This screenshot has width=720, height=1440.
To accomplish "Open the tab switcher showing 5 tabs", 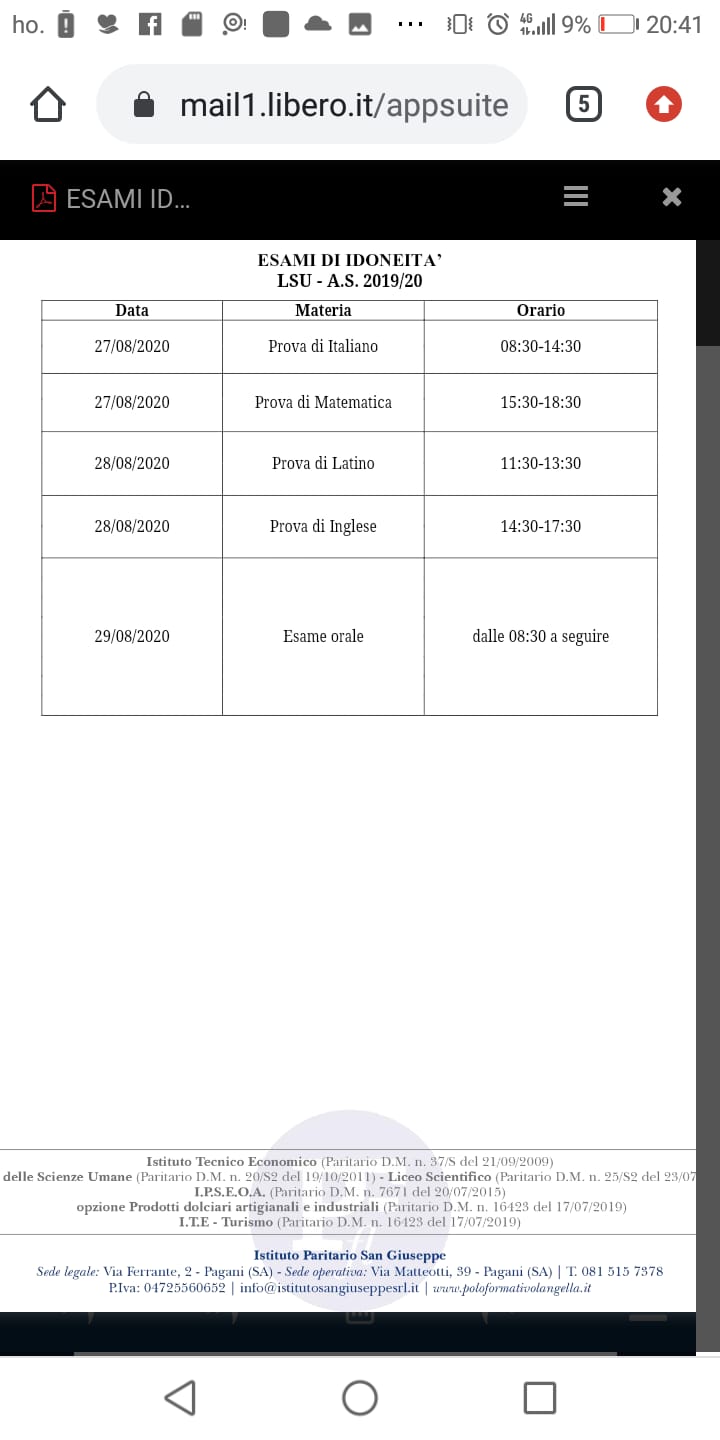I will [584, 104].
